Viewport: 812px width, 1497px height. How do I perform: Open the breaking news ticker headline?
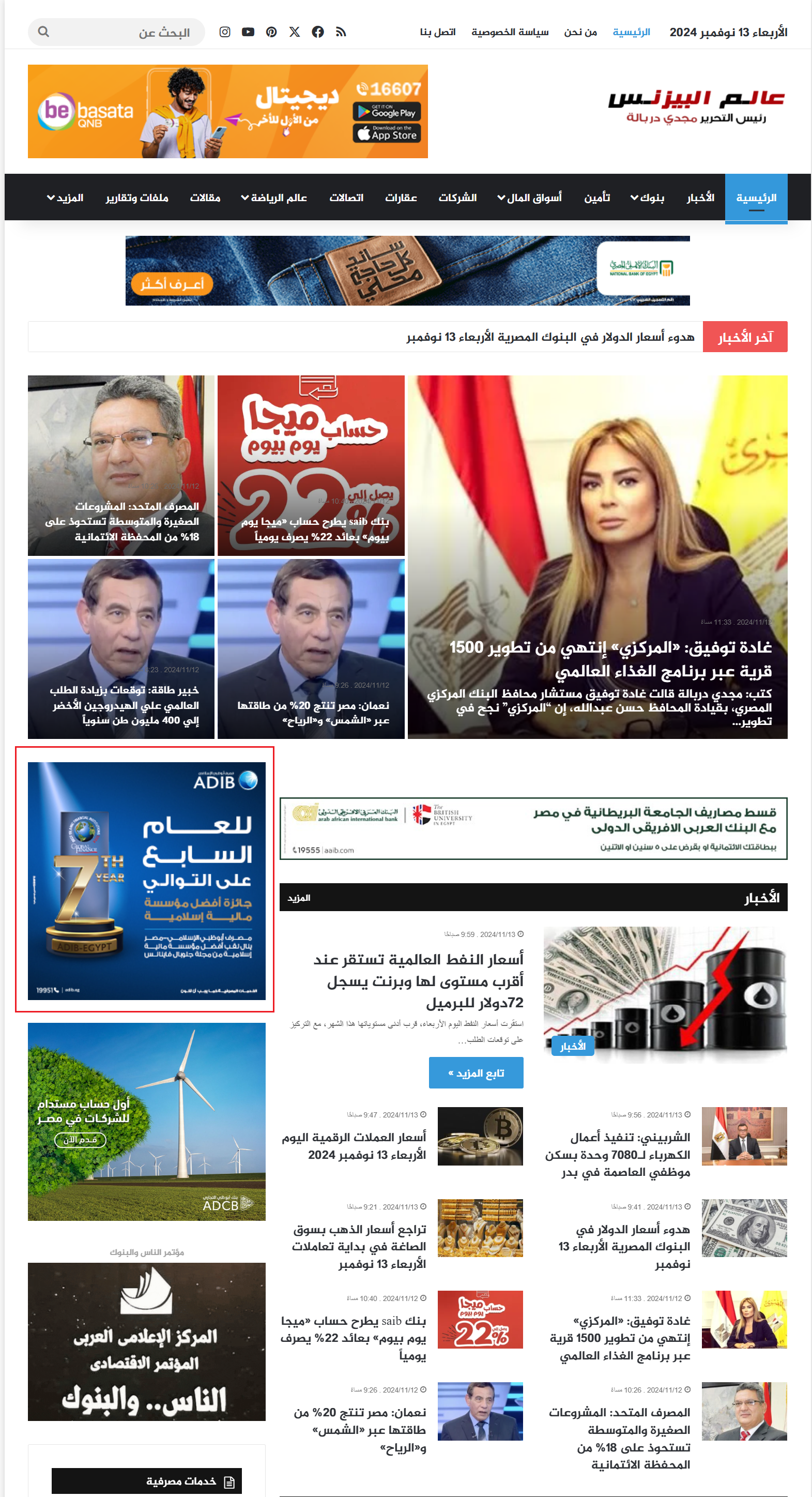550,337
